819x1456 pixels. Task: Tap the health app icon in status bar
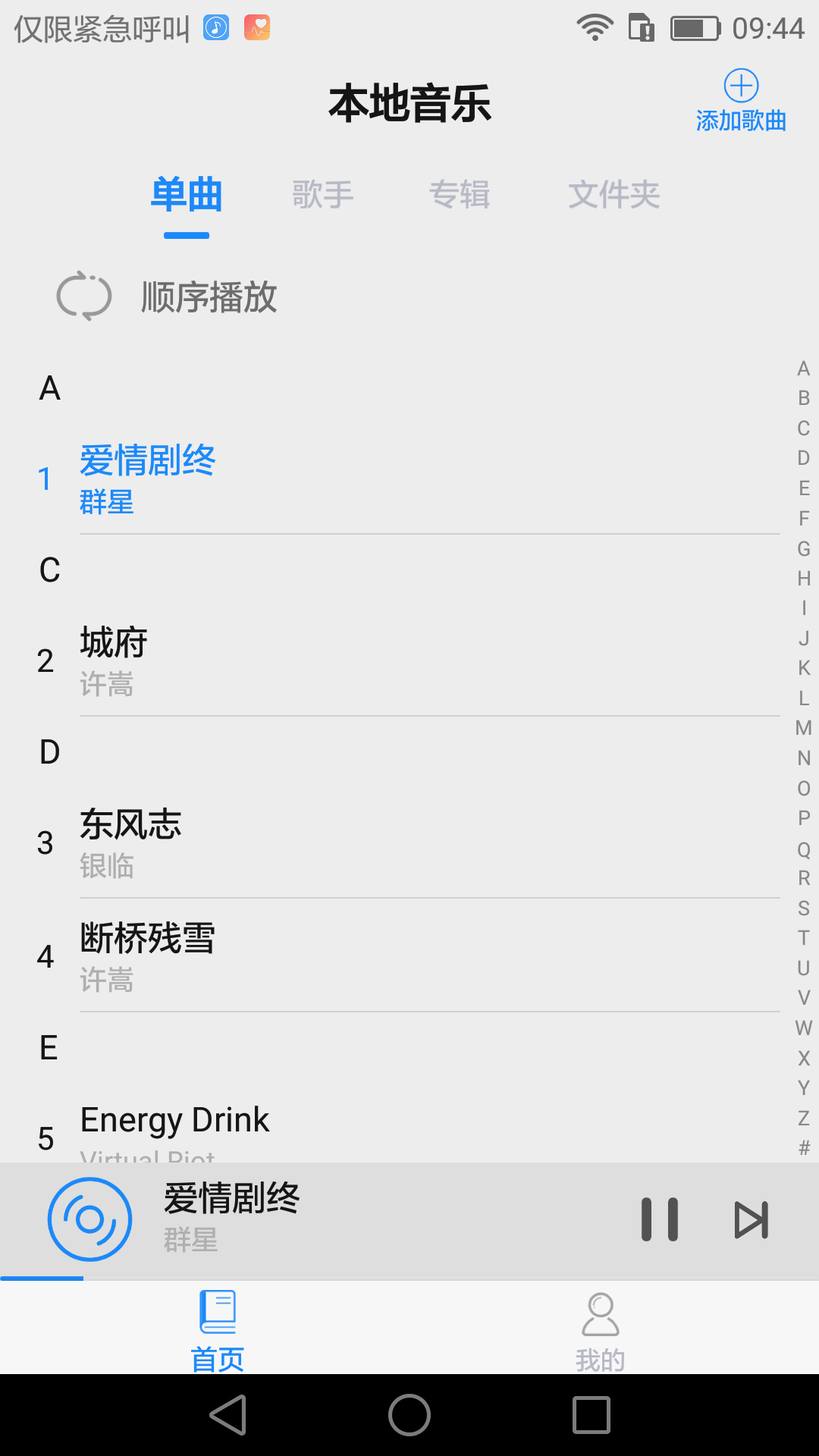tap(257, 27)
